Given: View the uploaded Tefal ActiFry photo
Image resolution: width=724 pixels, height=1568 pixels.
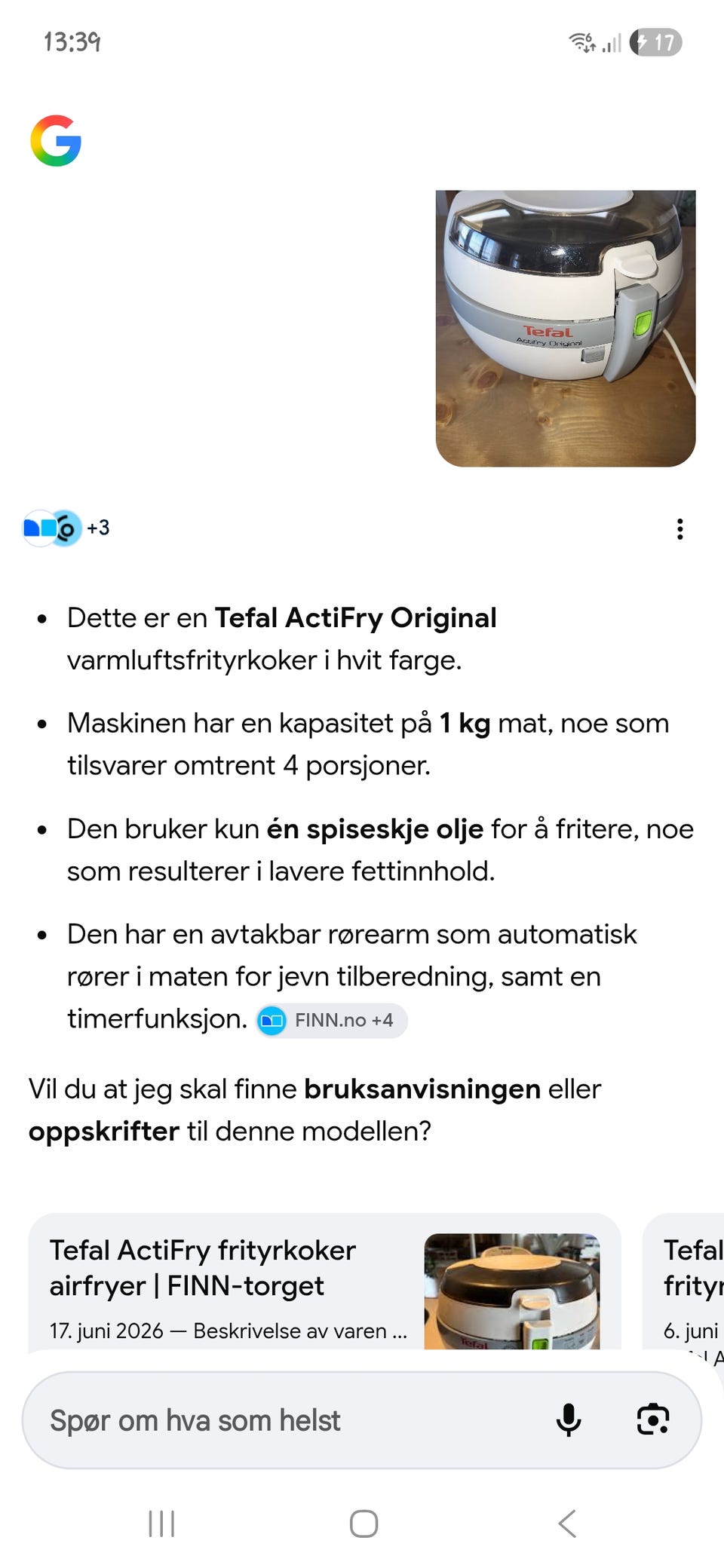Looking at the screenshot, I should (x=566, y=328).
